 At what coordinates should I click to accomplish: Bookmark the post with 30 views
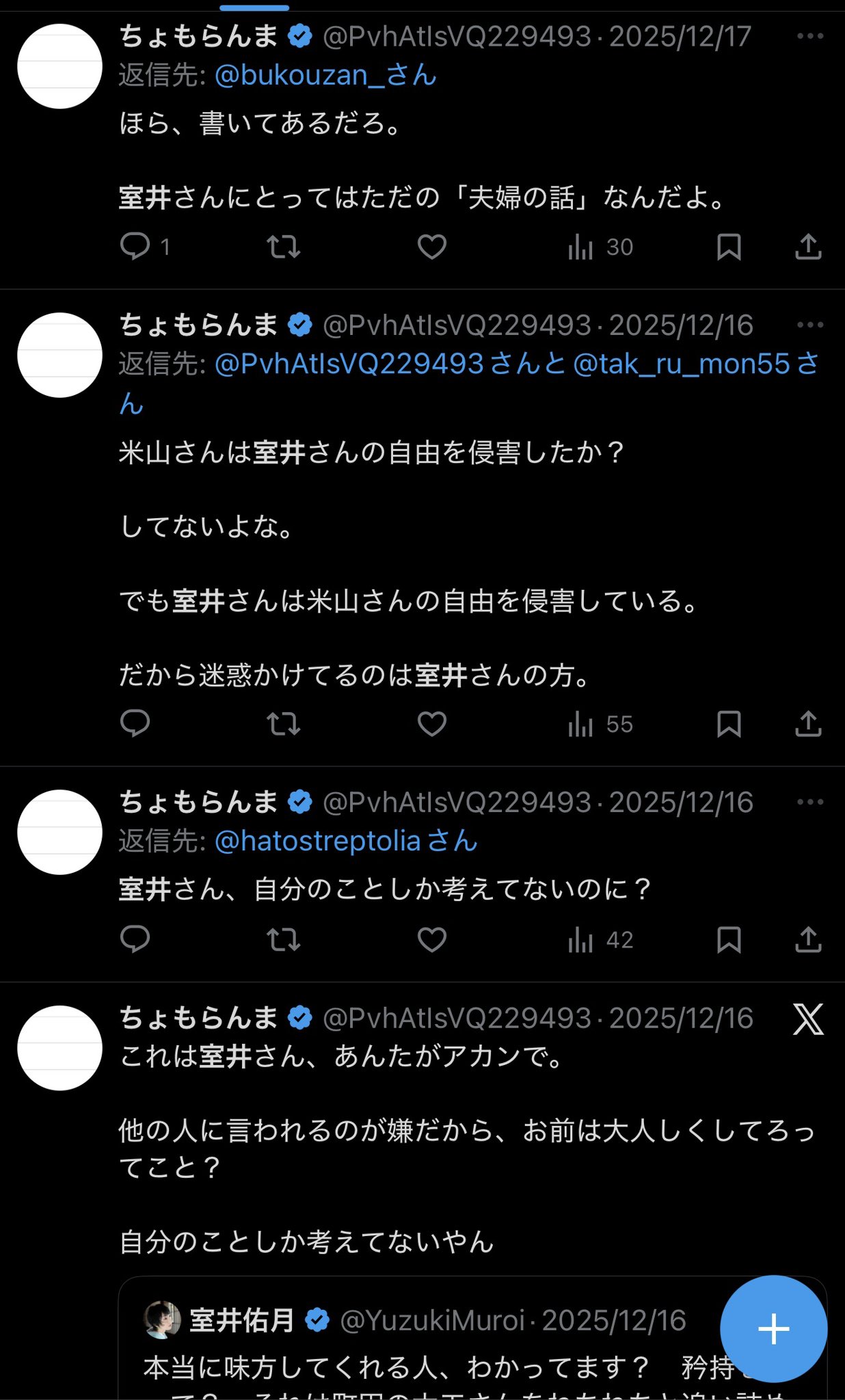[729, 246]
